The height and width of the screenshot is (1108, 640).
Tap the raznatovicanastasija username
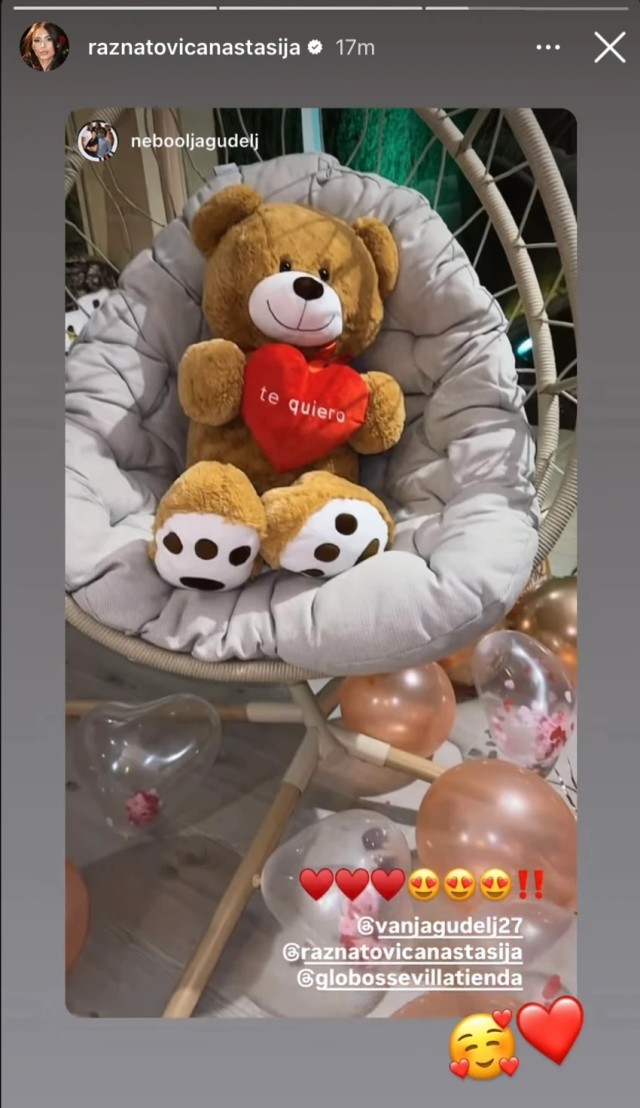(x=194, y=48)
